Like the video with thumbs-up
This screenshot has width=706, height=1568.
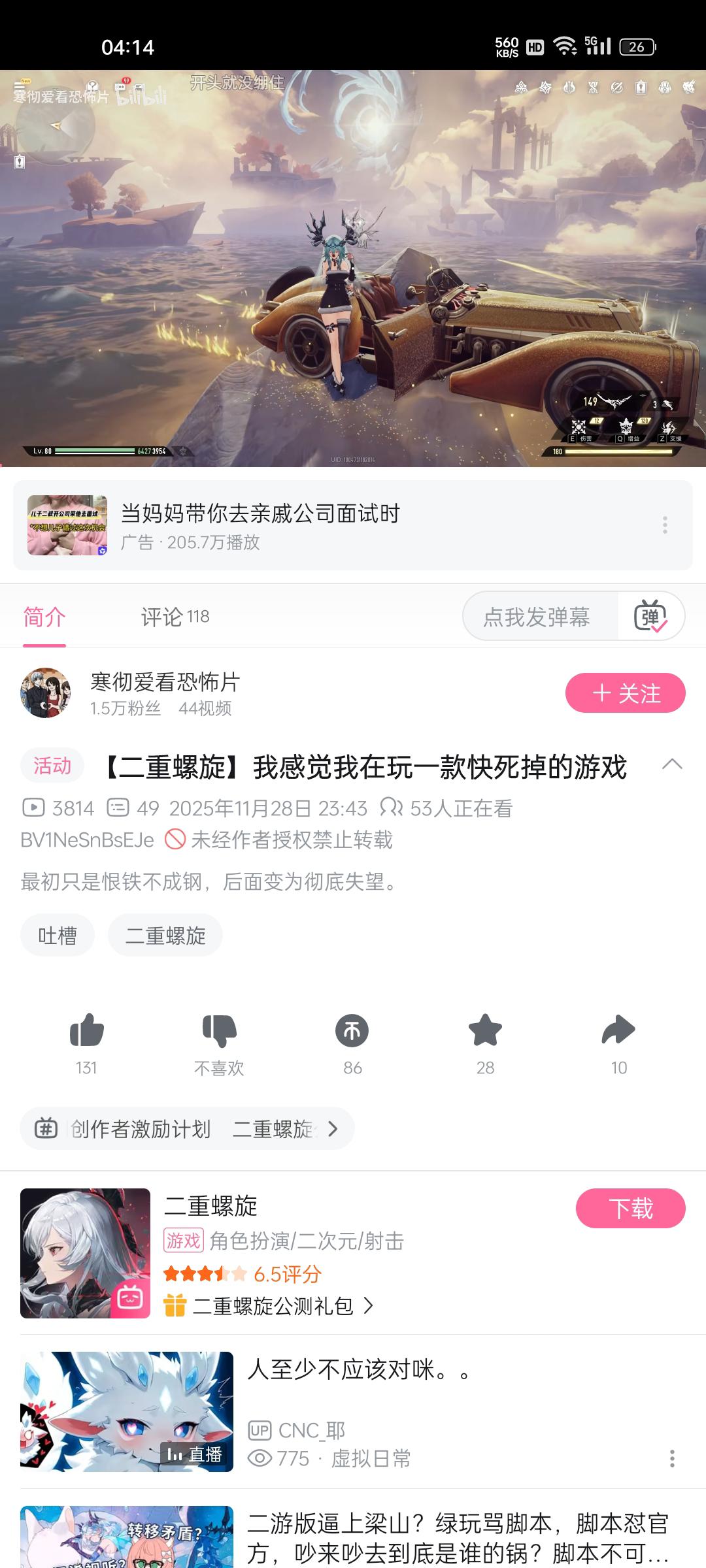[86, 1031]
